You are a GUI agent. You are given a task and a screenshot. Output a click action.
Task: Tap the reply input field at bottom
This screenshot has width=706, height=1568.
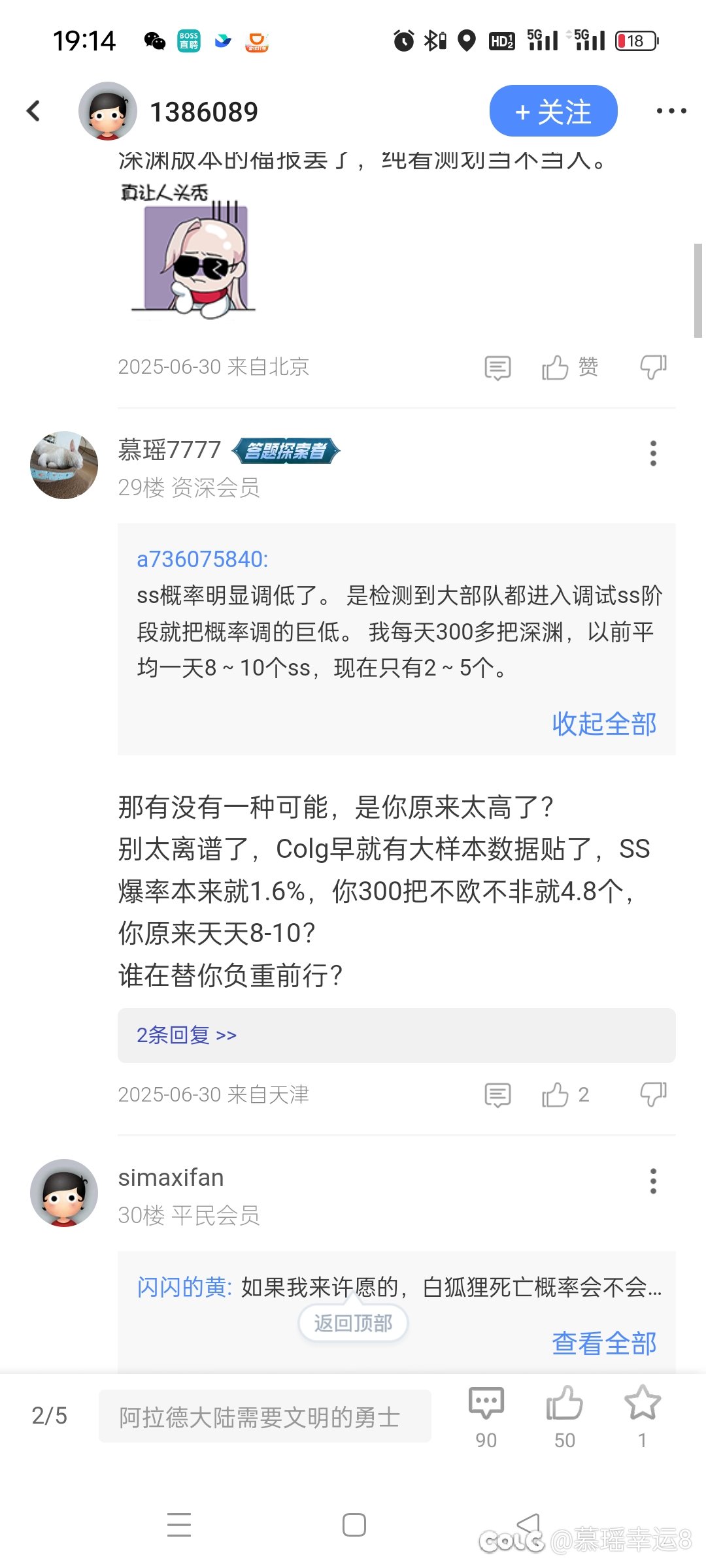point(265,1416)
